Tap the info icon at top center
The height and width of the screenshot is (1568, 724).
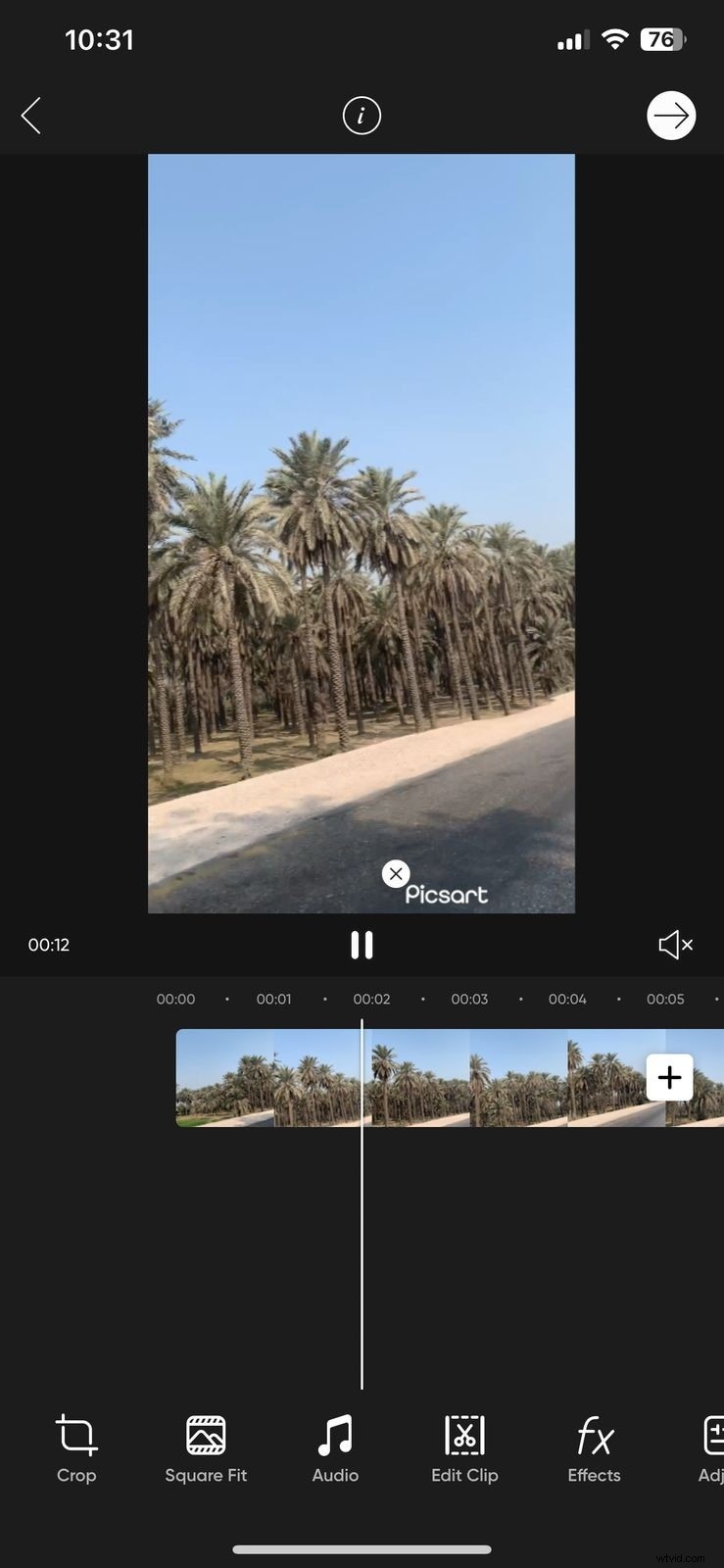[x=361, y=115]
